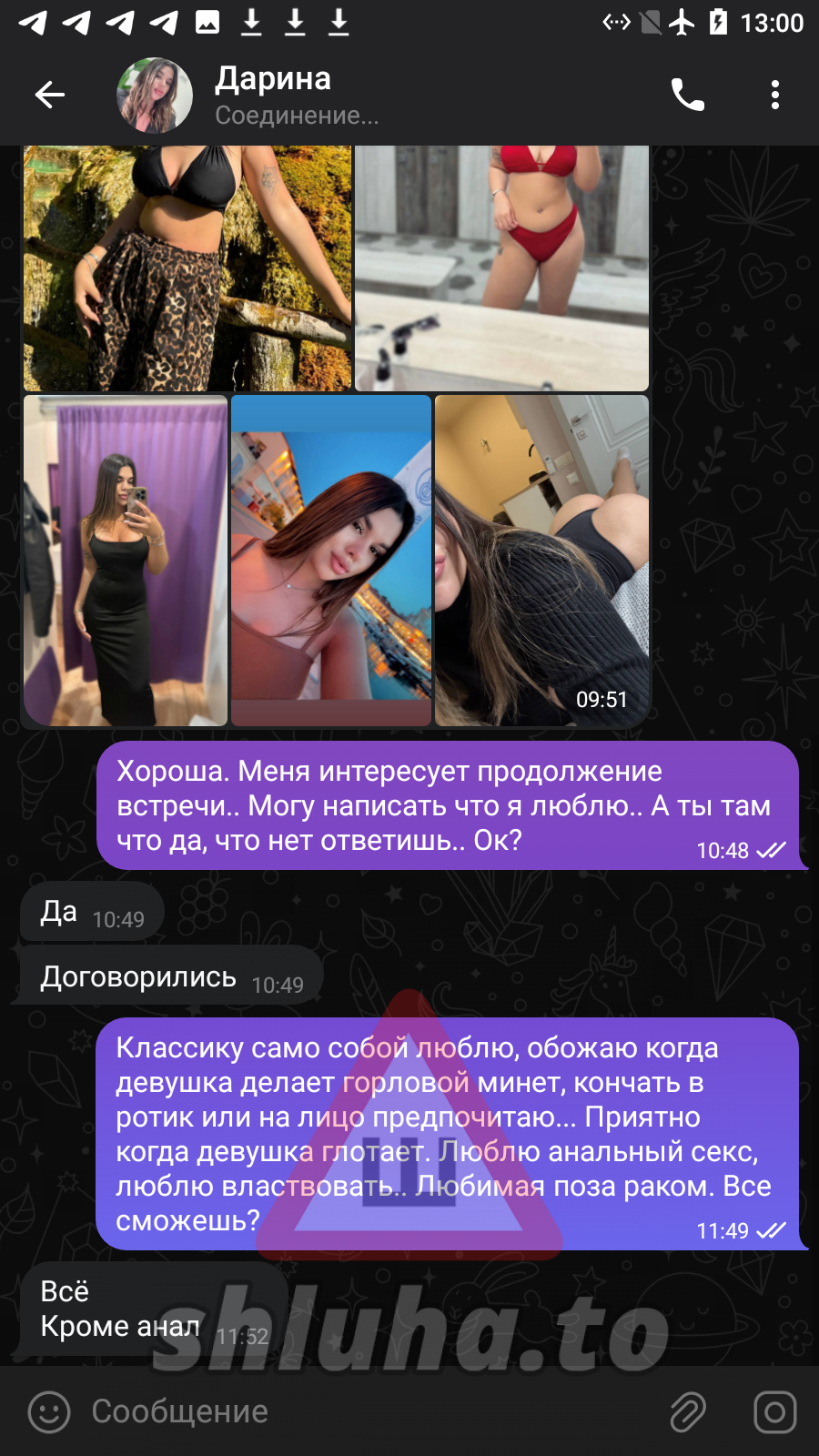Screen dimensions: 819x1456
Task: Attach a file with the paperclip icon
Action: [x=688, y=1412]
